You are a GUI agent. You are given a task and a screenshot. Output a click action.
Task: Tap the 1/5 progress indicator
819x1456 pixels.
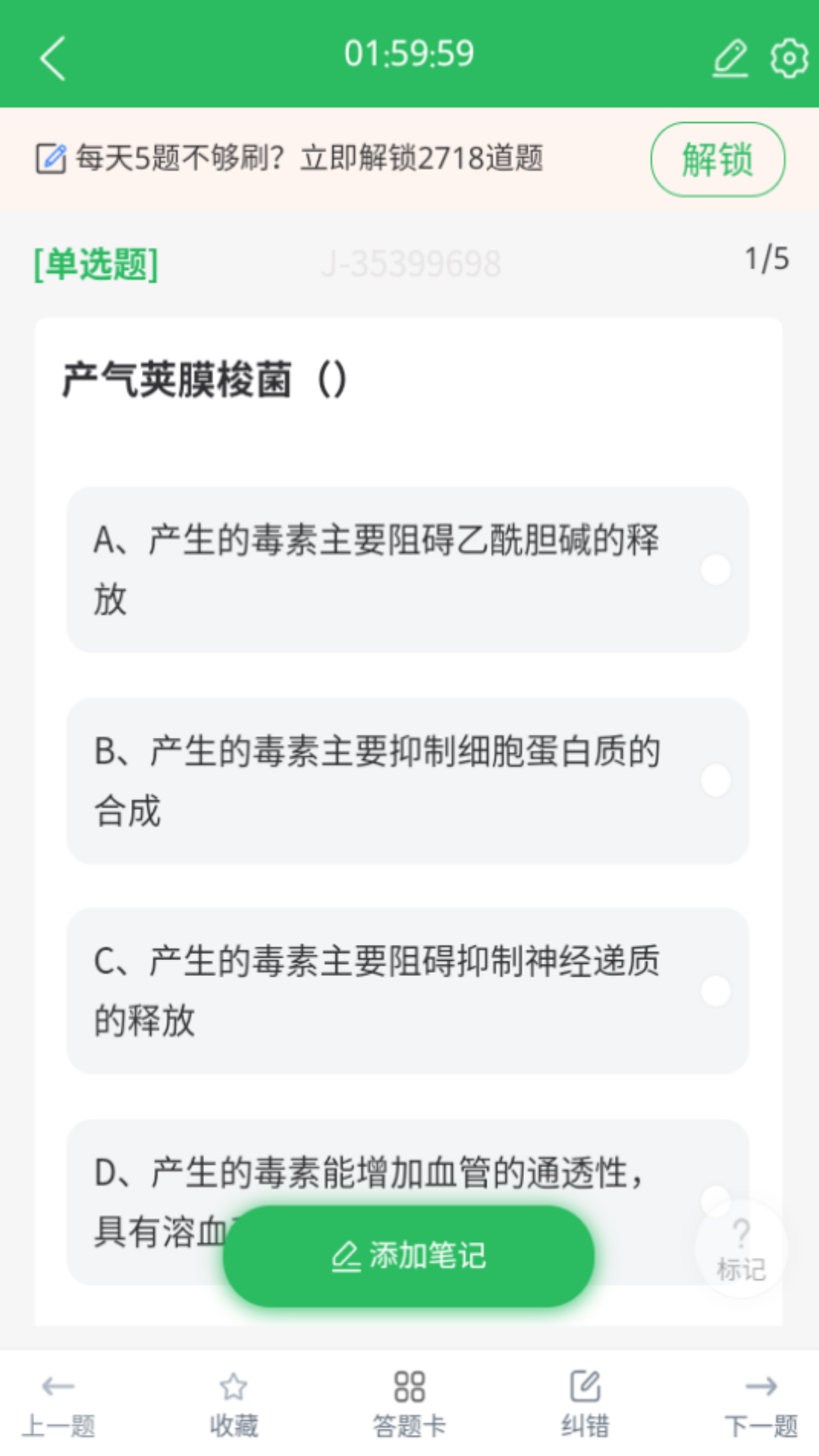[x=766, y=260]
